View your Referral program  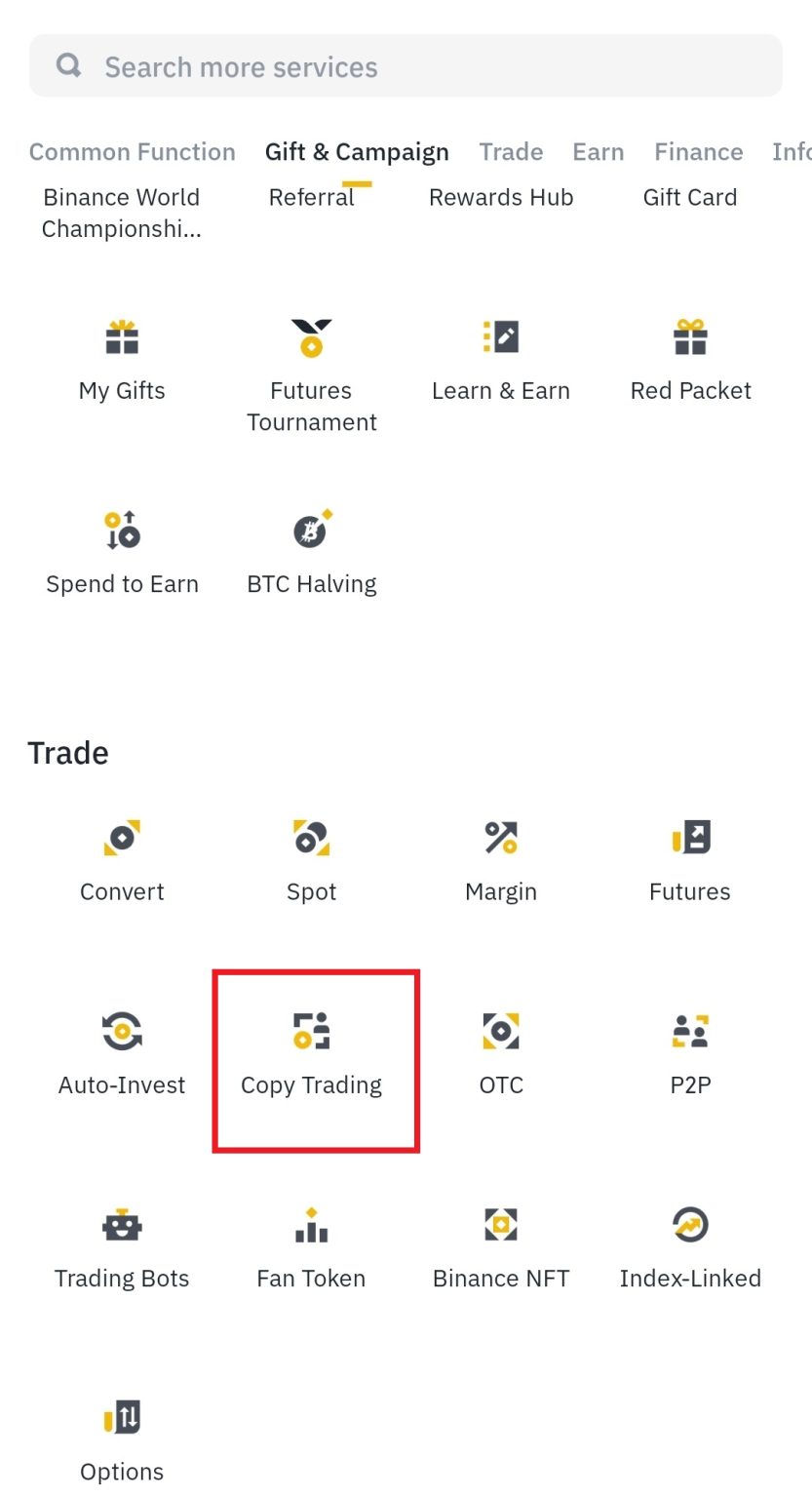tap(311, 197)
